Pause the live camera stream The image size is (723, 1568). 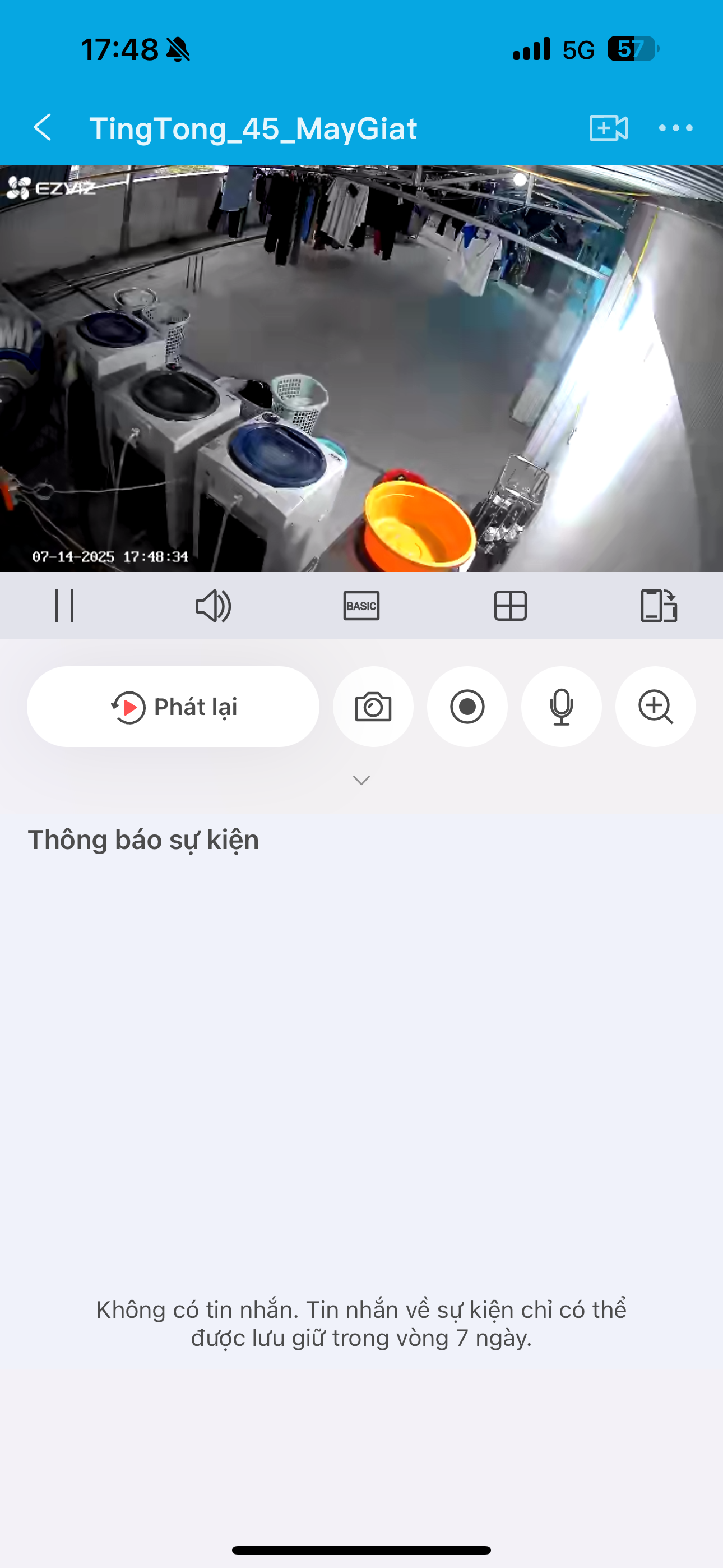pyautogui.click(x=64, y=606)
